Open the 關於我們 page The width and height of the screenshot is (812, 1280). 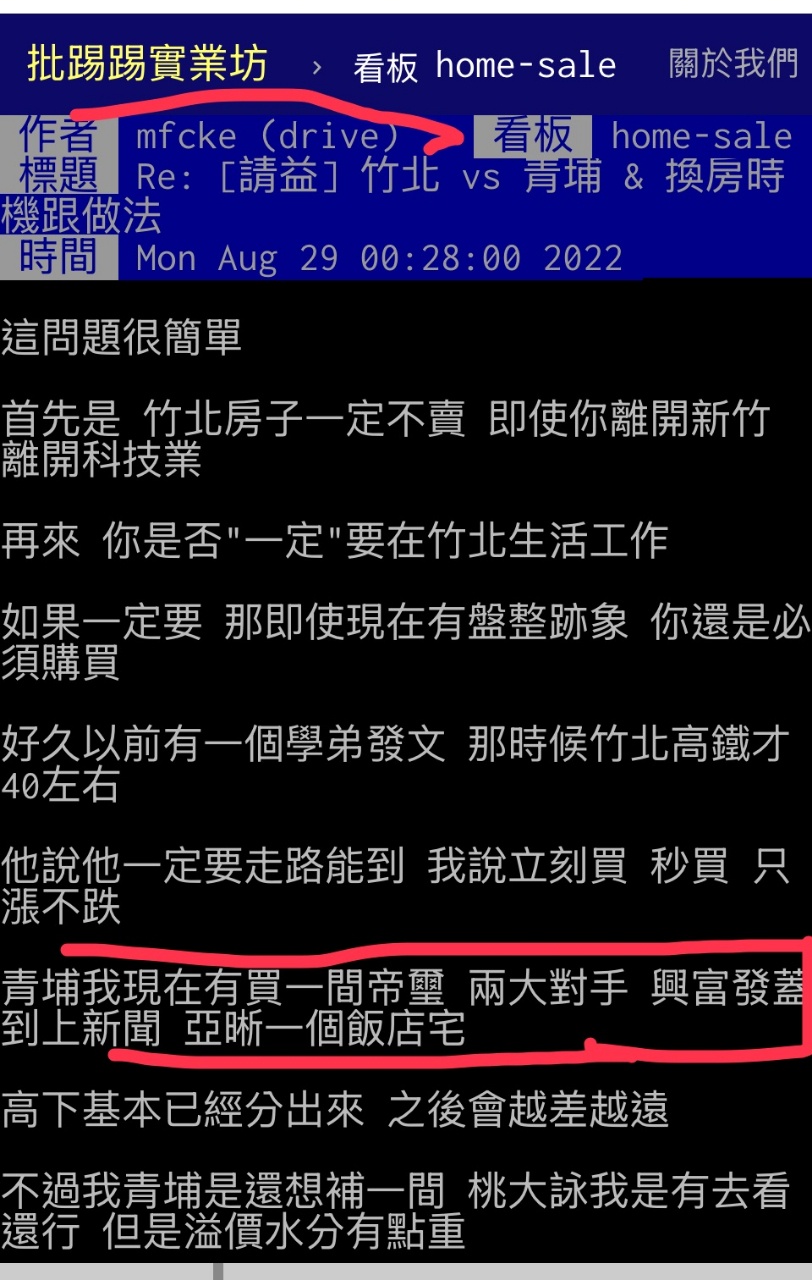tap(732, 65)
